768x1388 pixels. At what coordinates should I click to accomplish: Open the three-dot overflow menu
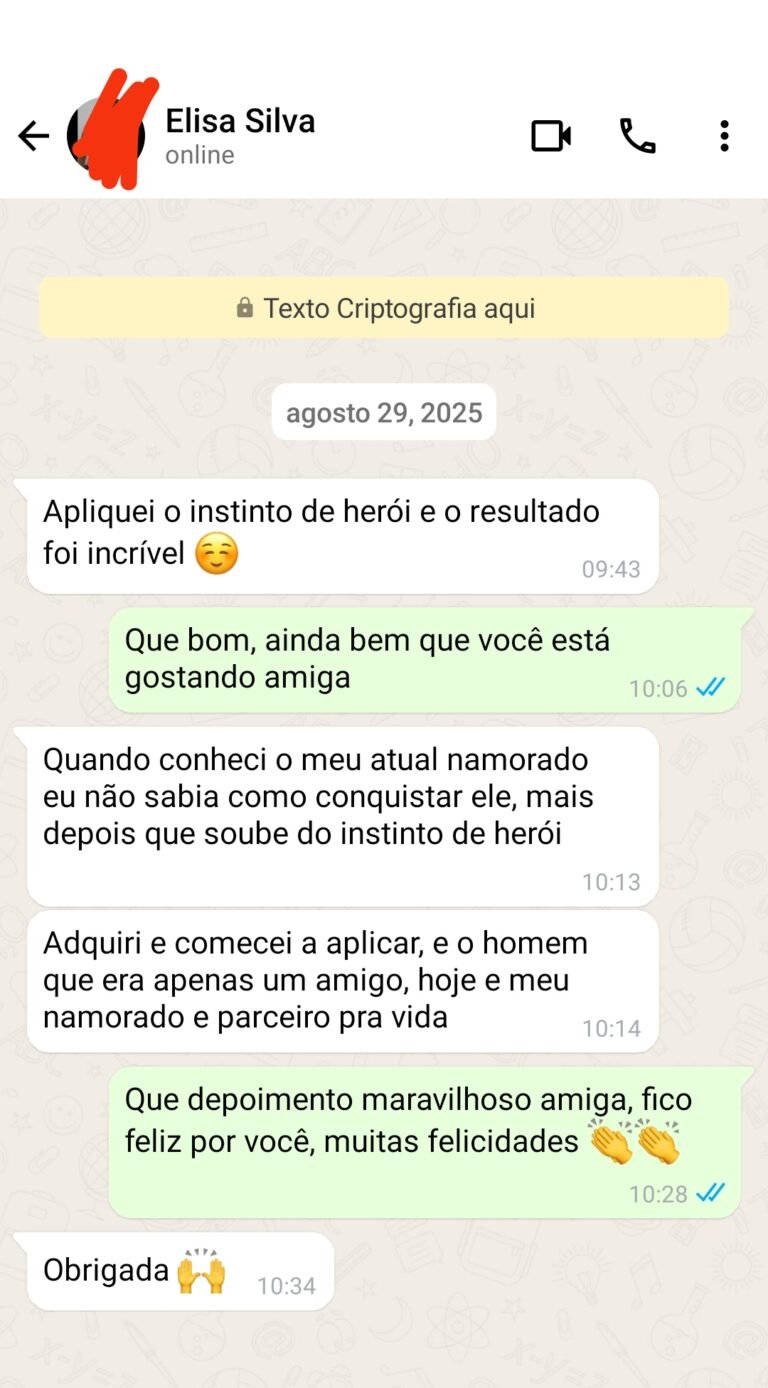coord(724,136)
